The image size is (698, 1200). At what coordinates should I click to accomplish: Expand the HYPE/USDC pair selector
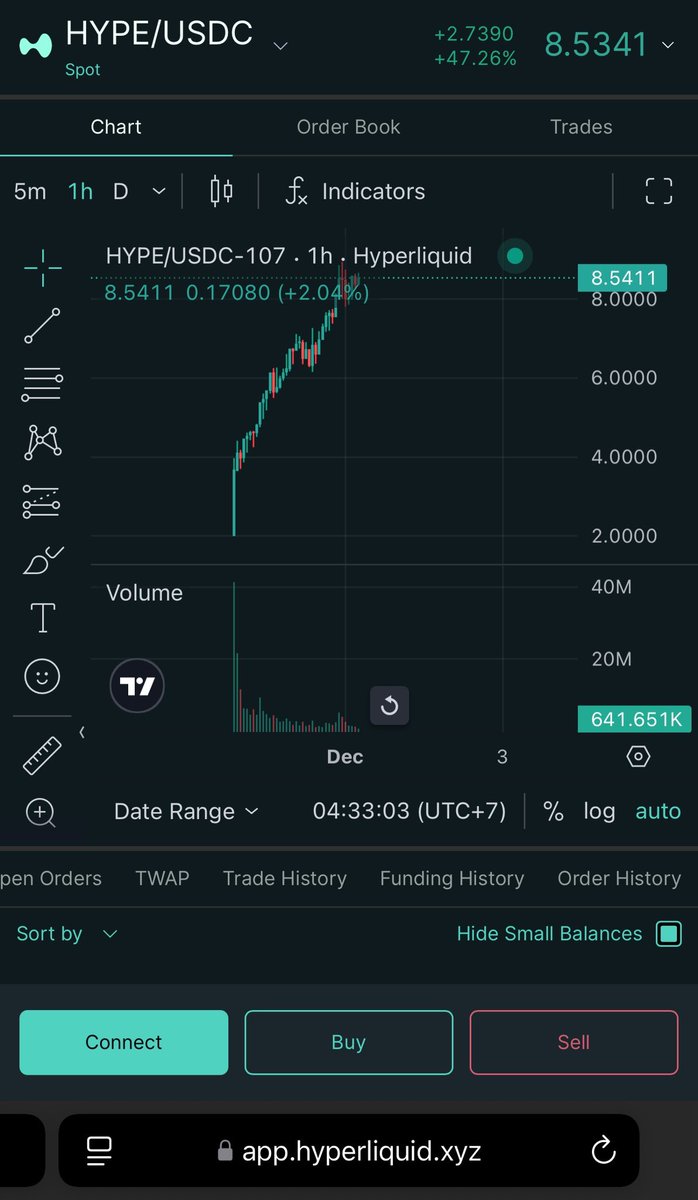[281, 45]
